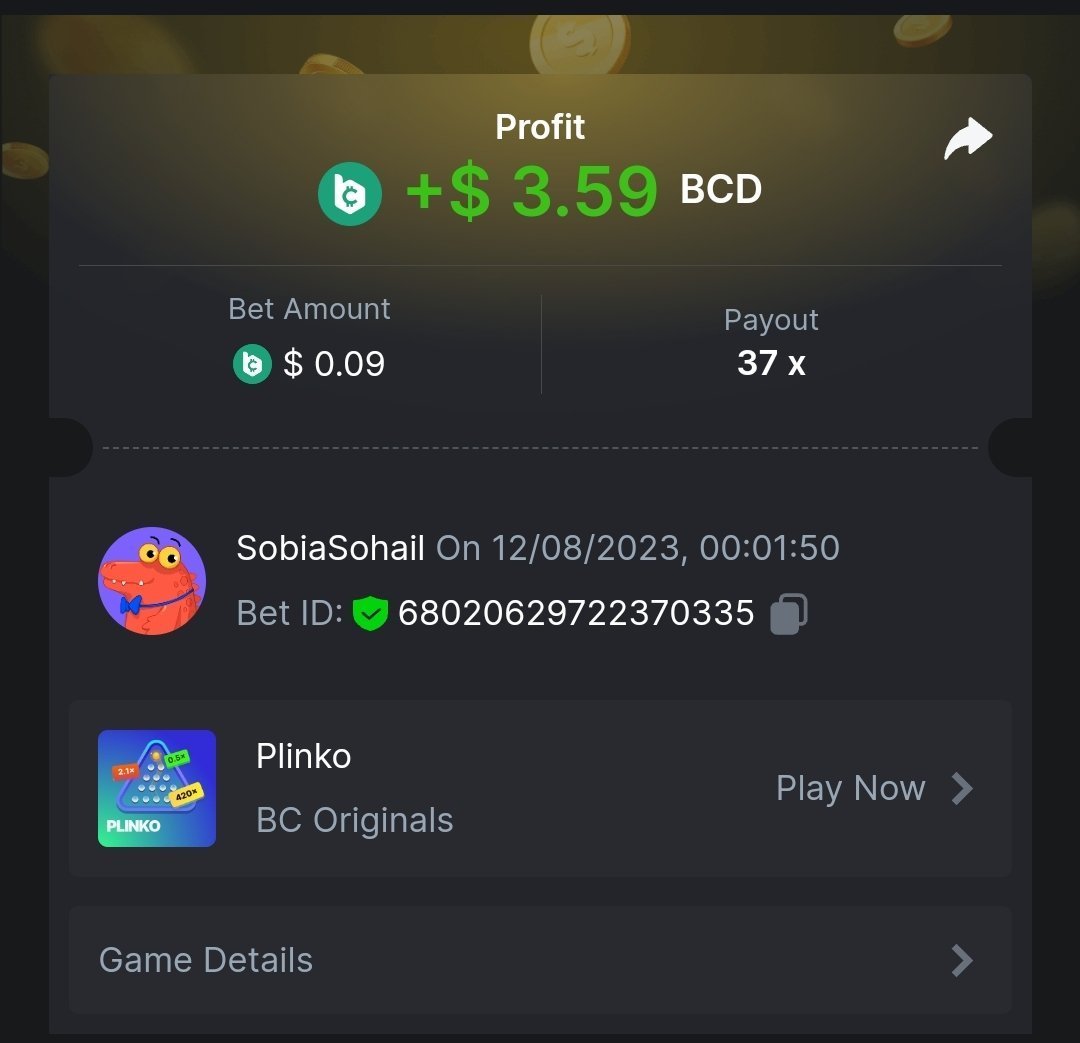Tap Play Now for Plinko
This screenshot has width=1080, height=1043.
click(x=874, y=789)
